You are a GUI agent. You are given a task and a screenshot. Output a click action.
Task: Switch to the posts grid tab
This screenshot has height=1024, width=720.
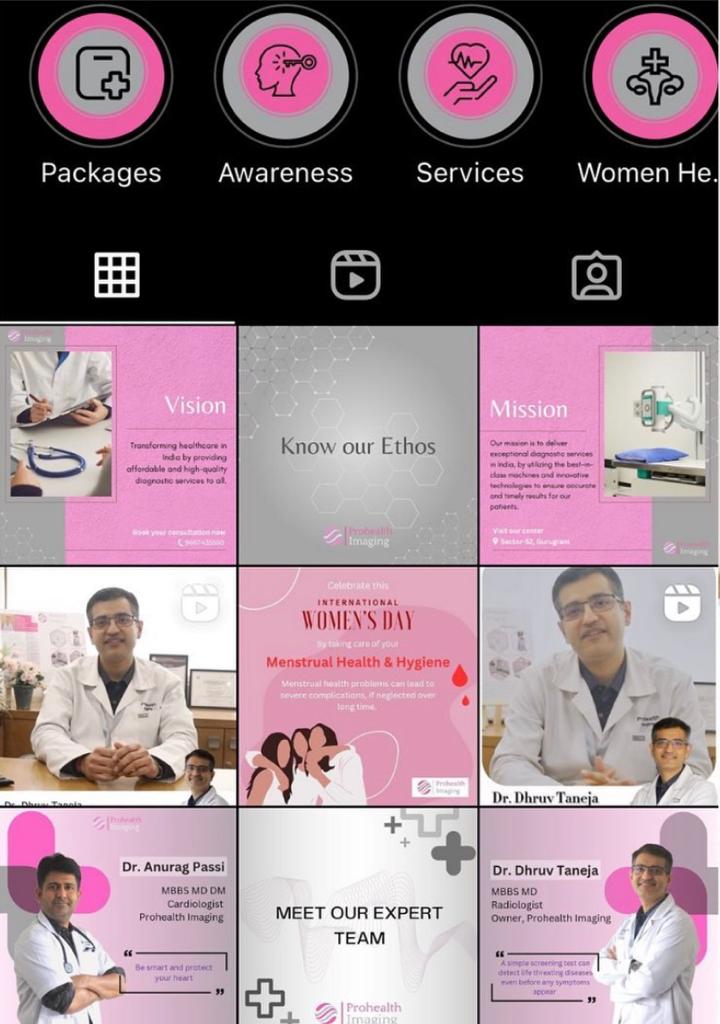tap(117, 274)
